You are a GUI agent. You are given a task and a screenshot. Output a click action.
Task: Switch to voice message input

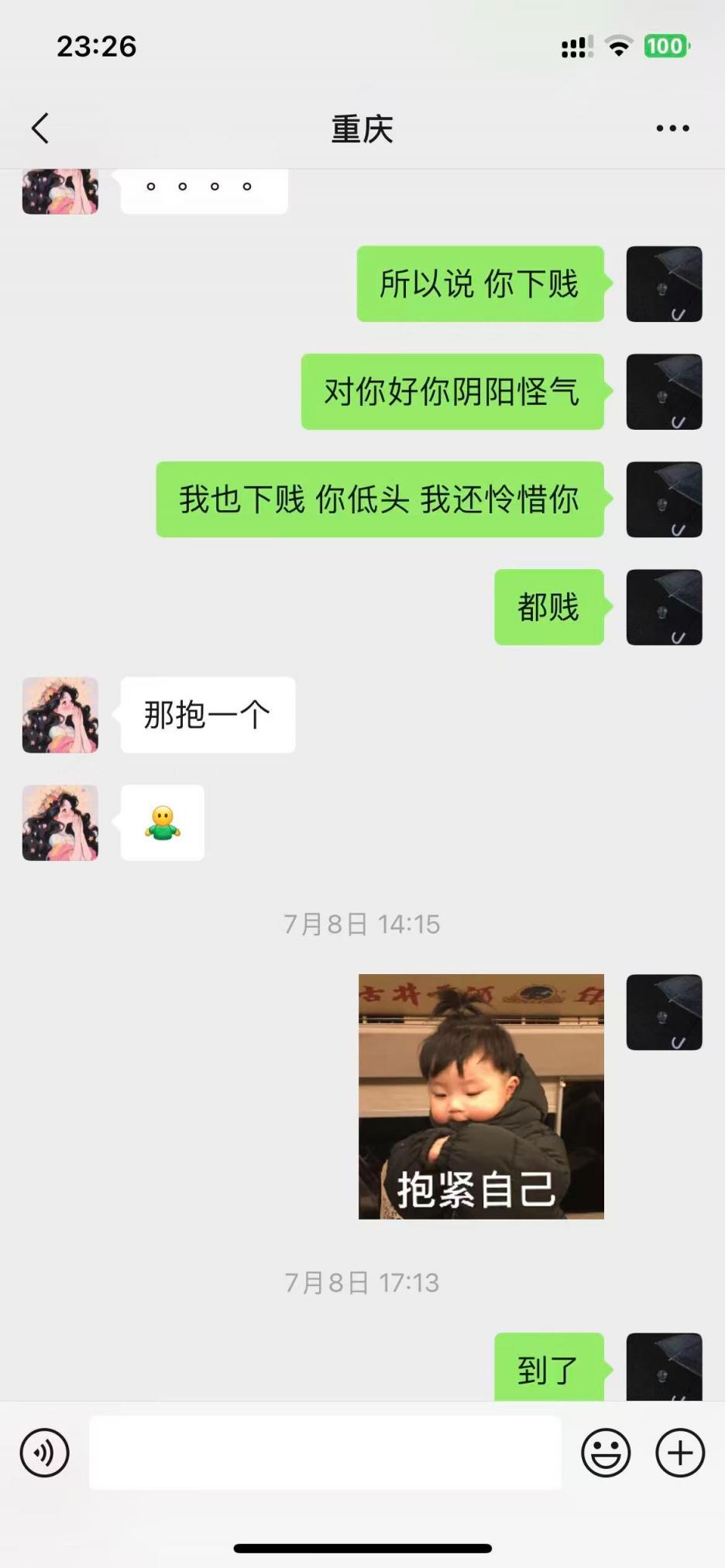(x=44, y=1452)
